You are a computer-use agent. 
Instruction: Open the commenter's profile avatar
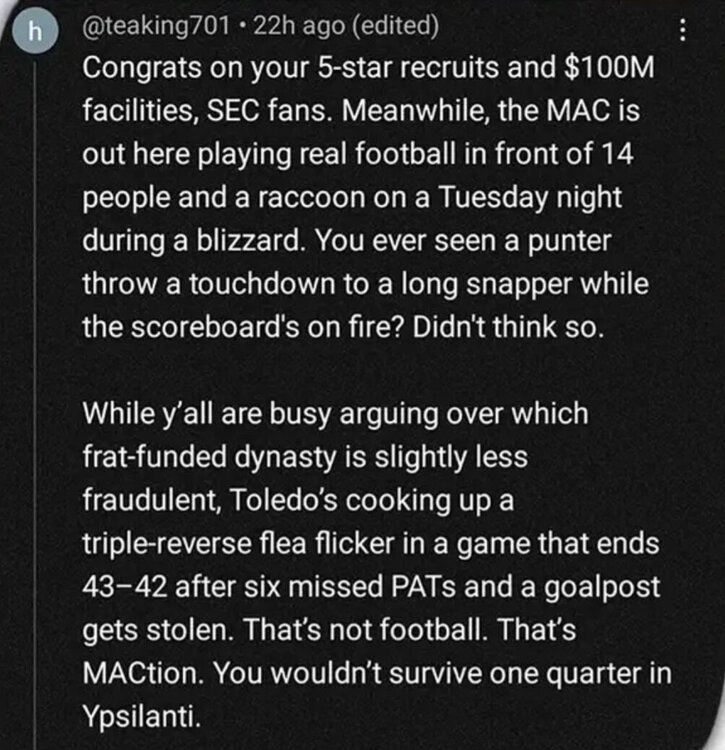click(x=37, y=32)
